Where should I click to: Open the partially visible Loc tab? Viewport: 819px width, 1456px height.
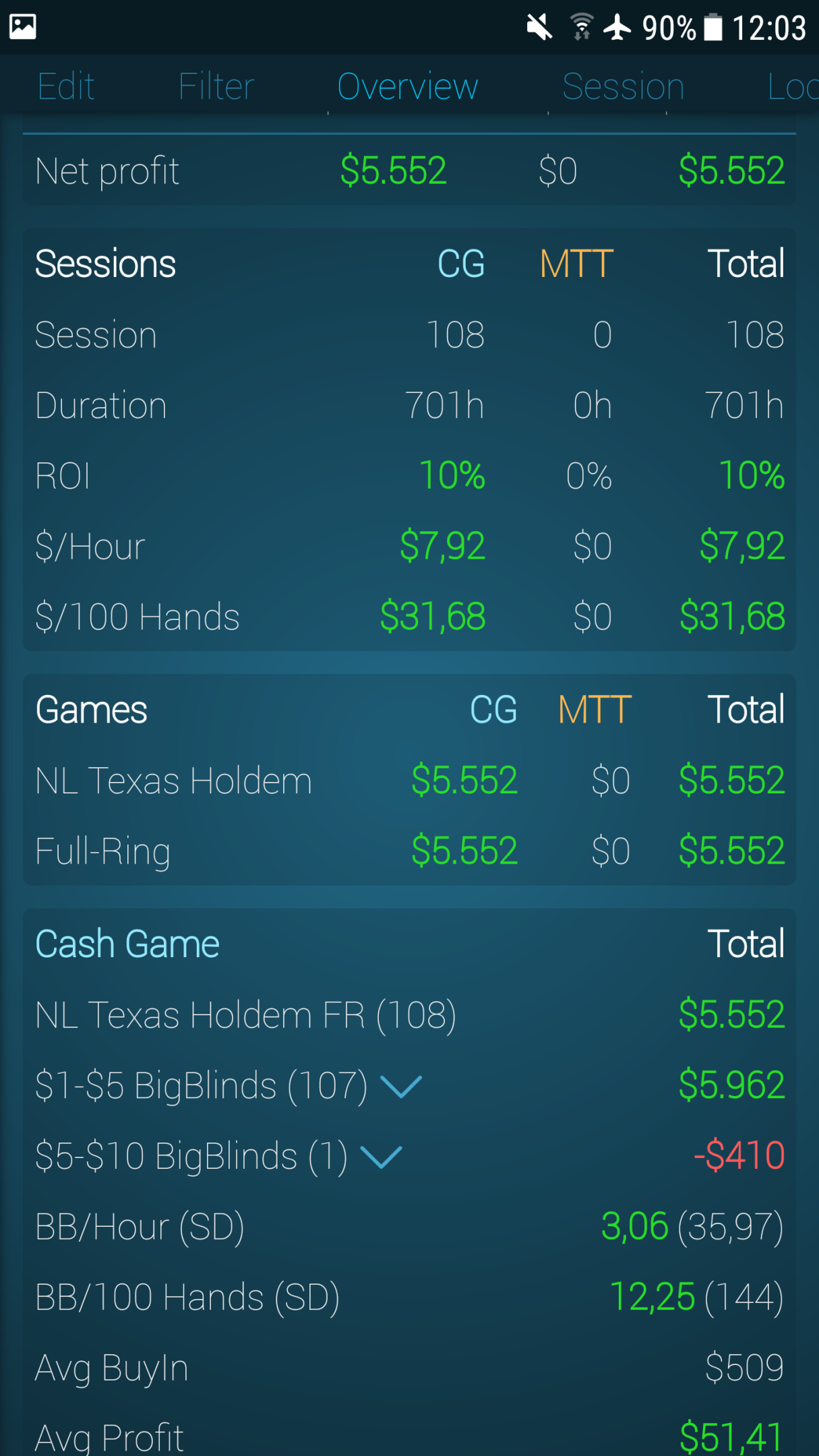[793, 86]
